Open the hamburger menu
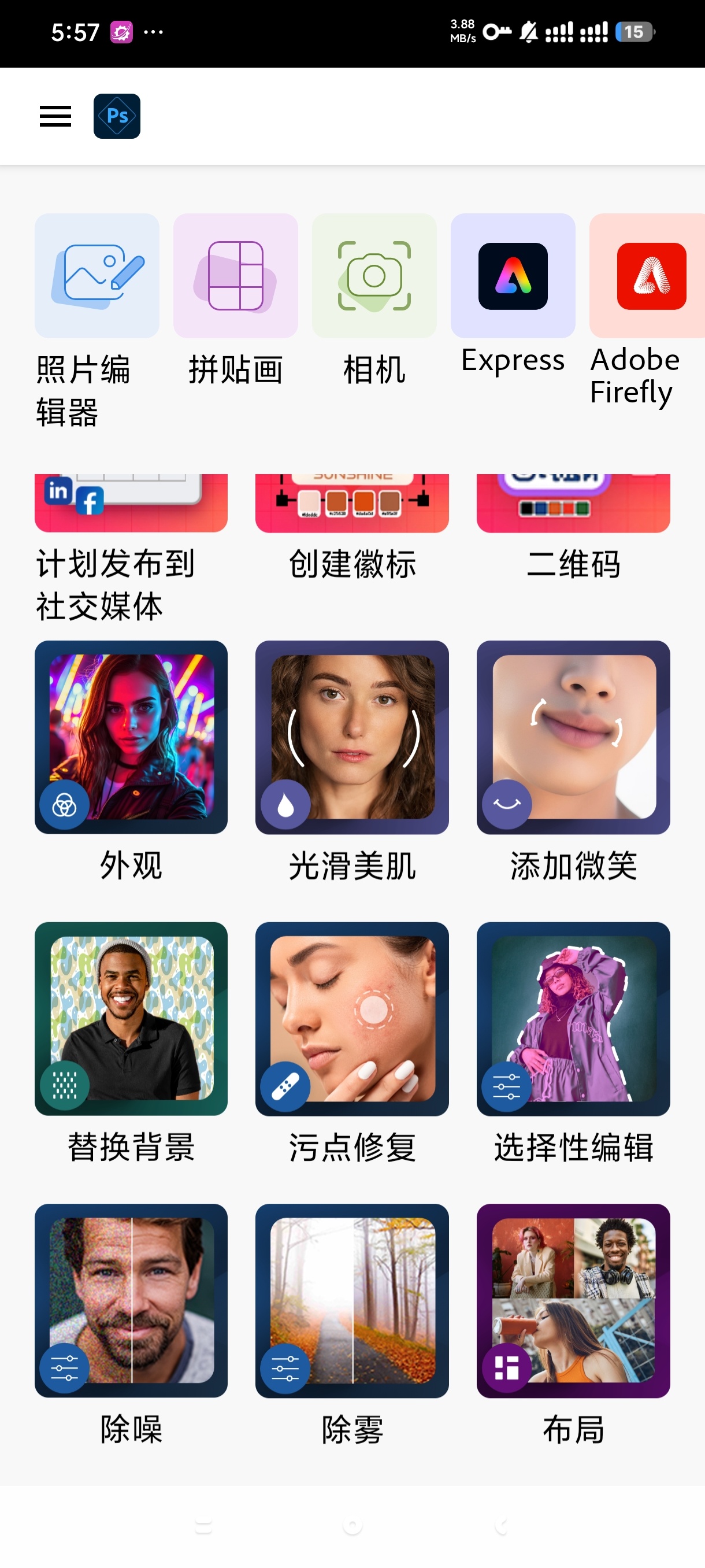The height and width of the screenshot is (1568, 705). point(55,116)
